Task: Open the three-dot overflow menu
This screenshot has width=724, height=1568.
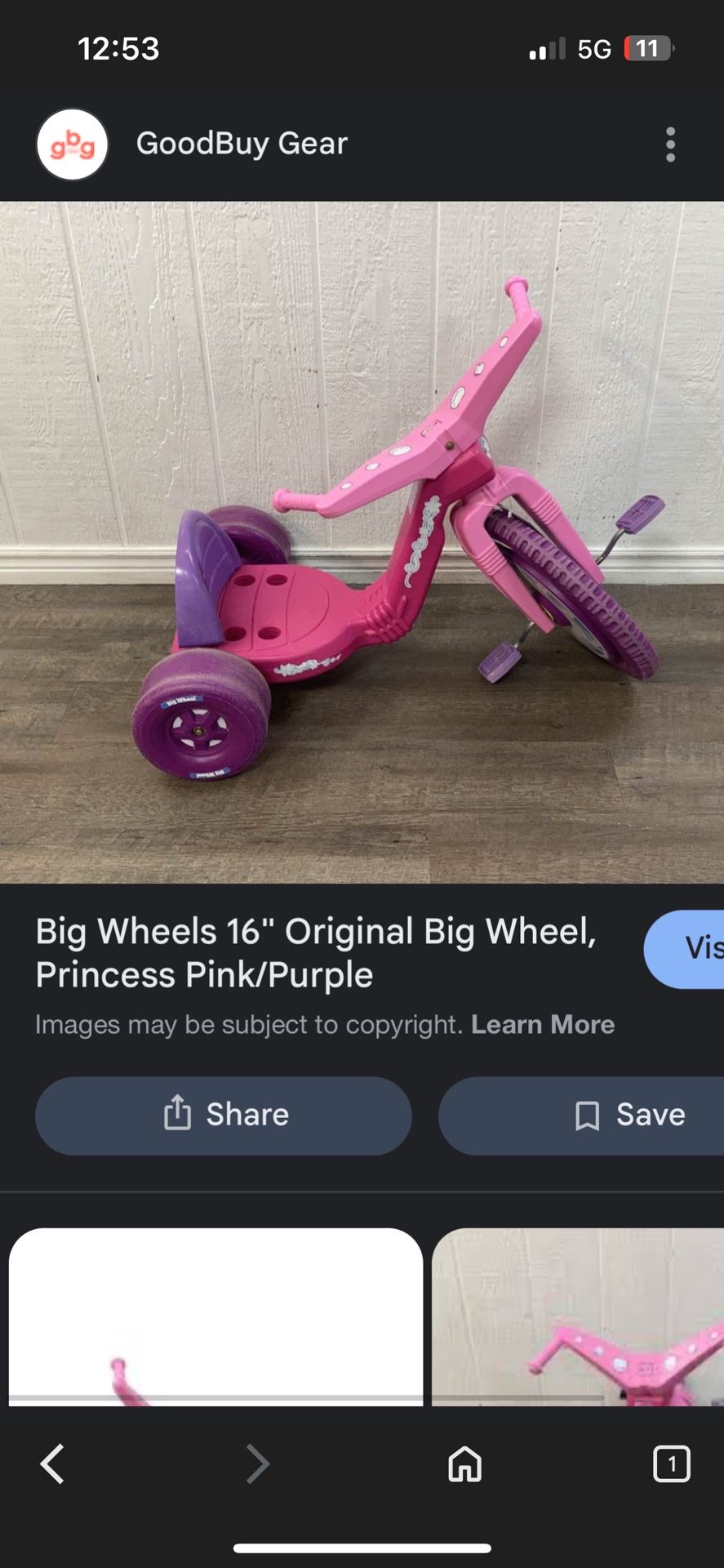Action: (x=669, y=143)
